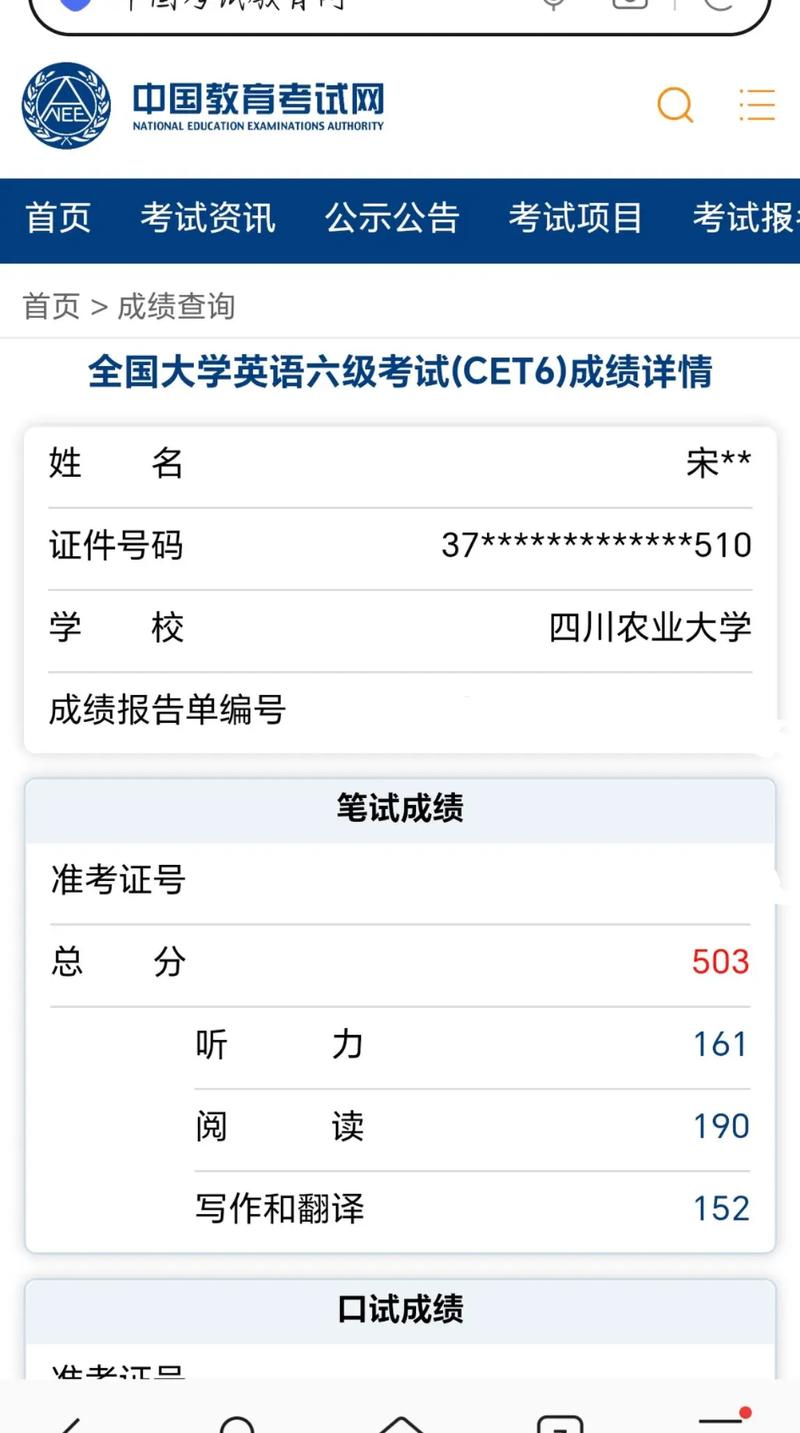Tap the browser address bar

click(300, 8)
